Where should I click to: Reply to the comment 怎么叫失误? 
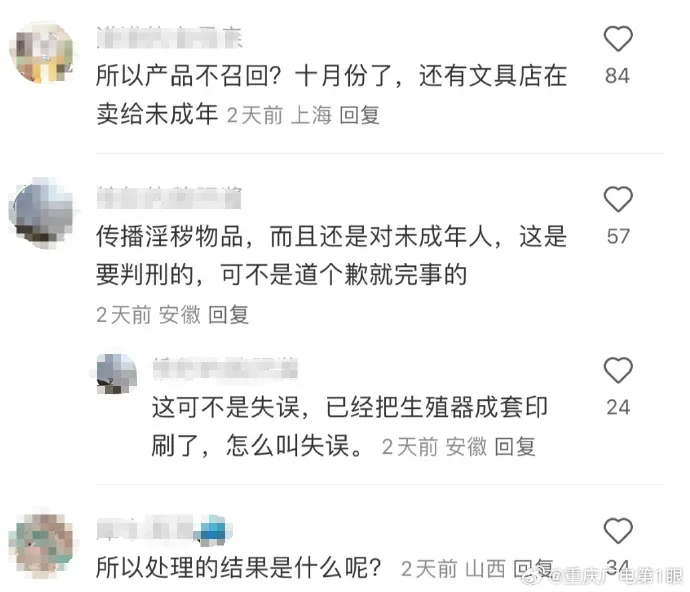[x=515, y=447]
